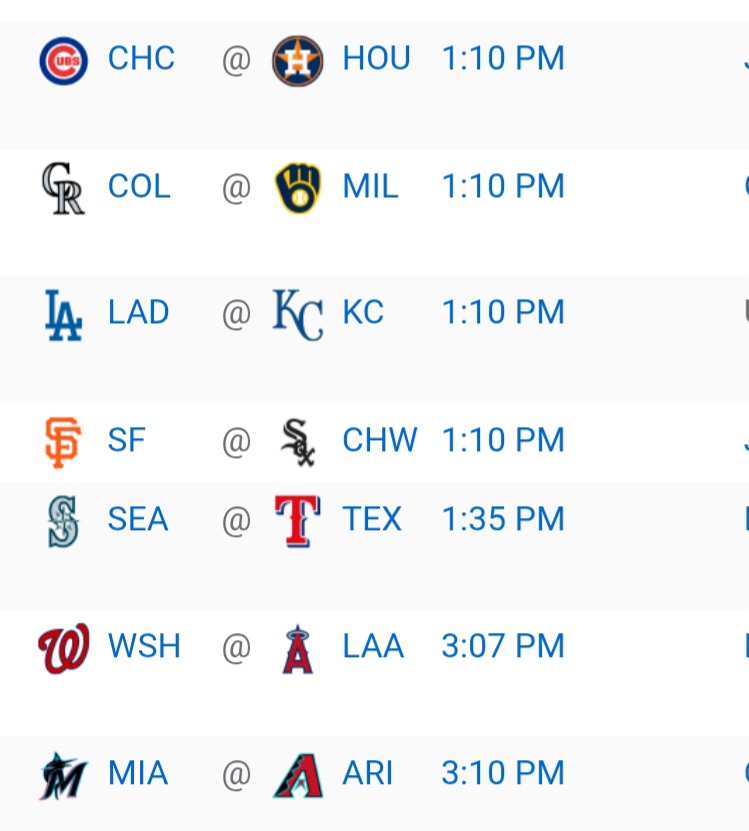The height and width of the screenshot is (831, 749).
Task: Open the COL at MIL 1:10 PM game
Action: coord(503,187)
